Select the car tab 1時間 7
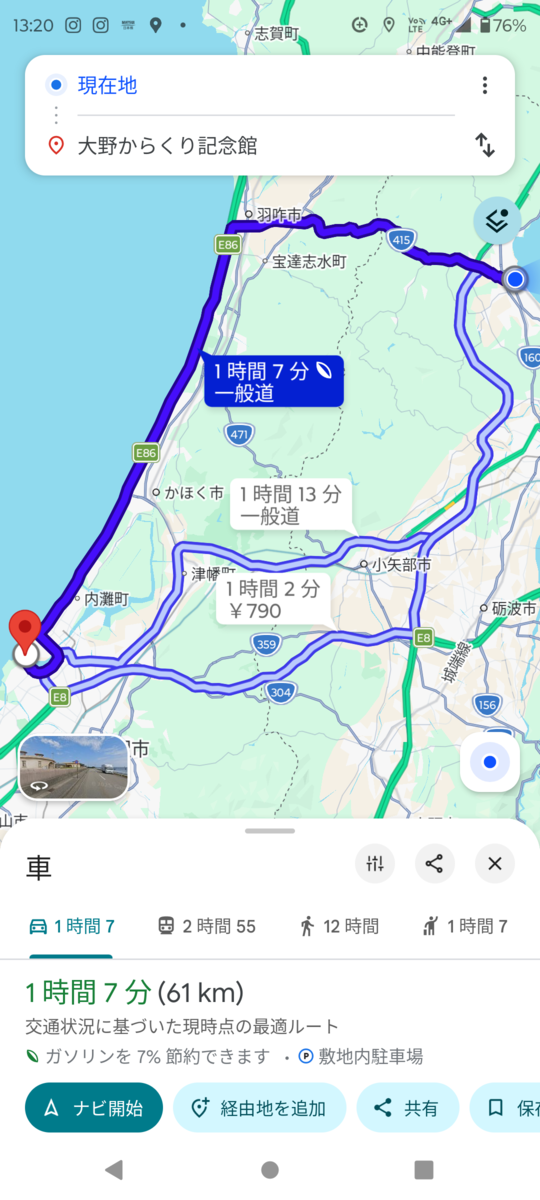 coord(71,926)
